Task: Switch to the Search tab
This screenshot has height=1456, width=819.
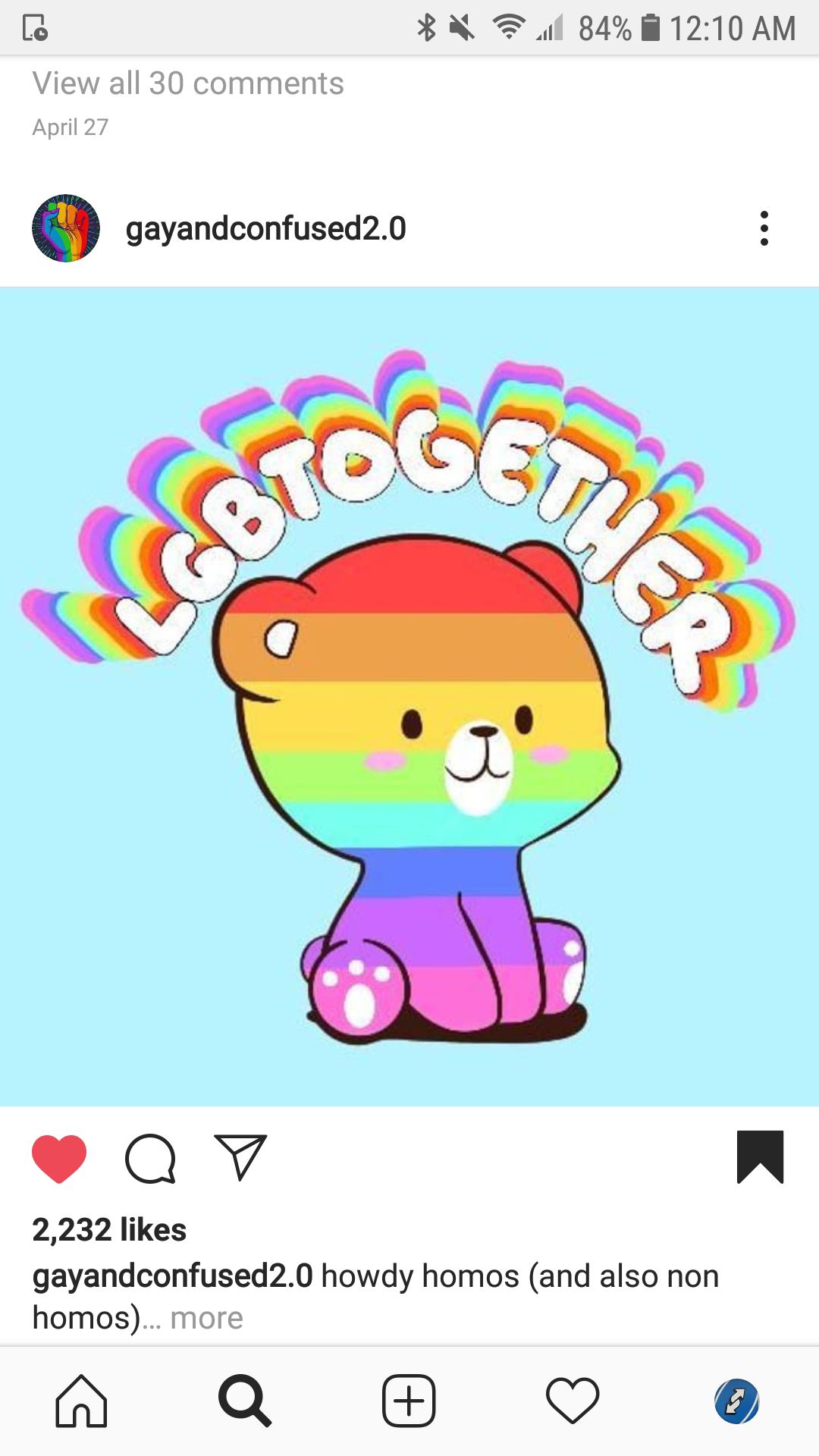Action: tap(244, 1401)
